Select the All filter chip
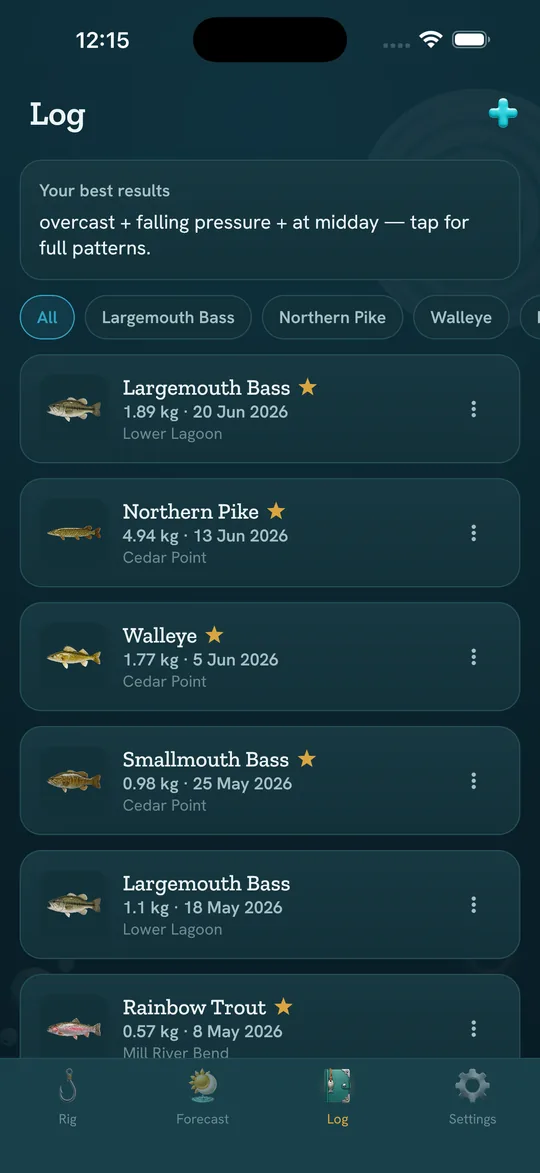The height and width of the screenshot is (1173, 540). coord(47,317)
